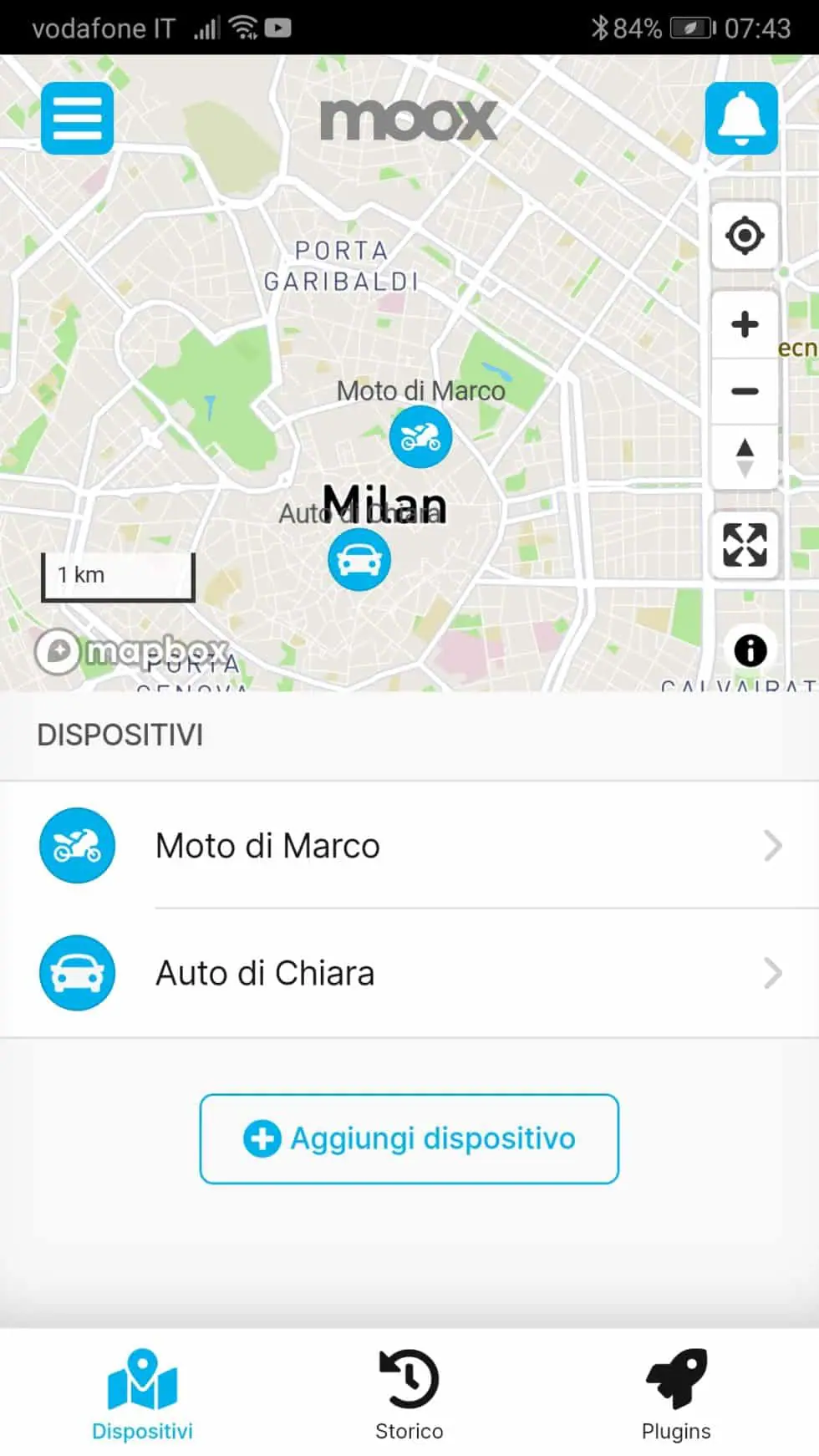The width and height of the screenshot is (819, 1456).
Task: Open the Mapbox logo link
Action: tap(134, 651)
